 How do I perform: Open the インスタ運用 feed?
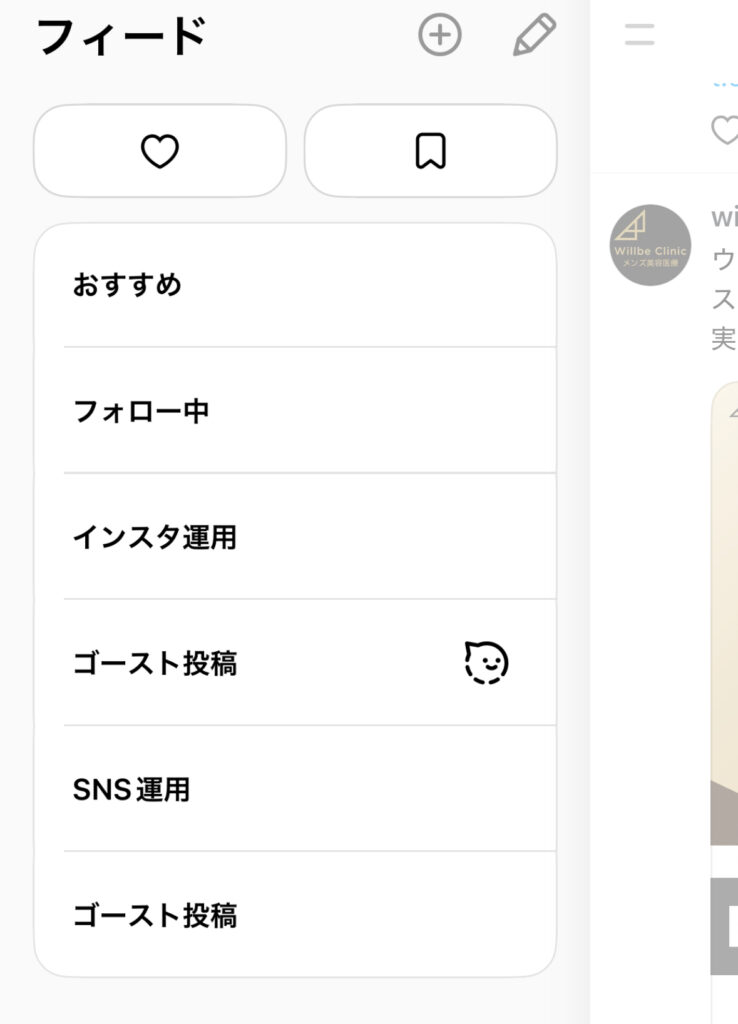295,537
